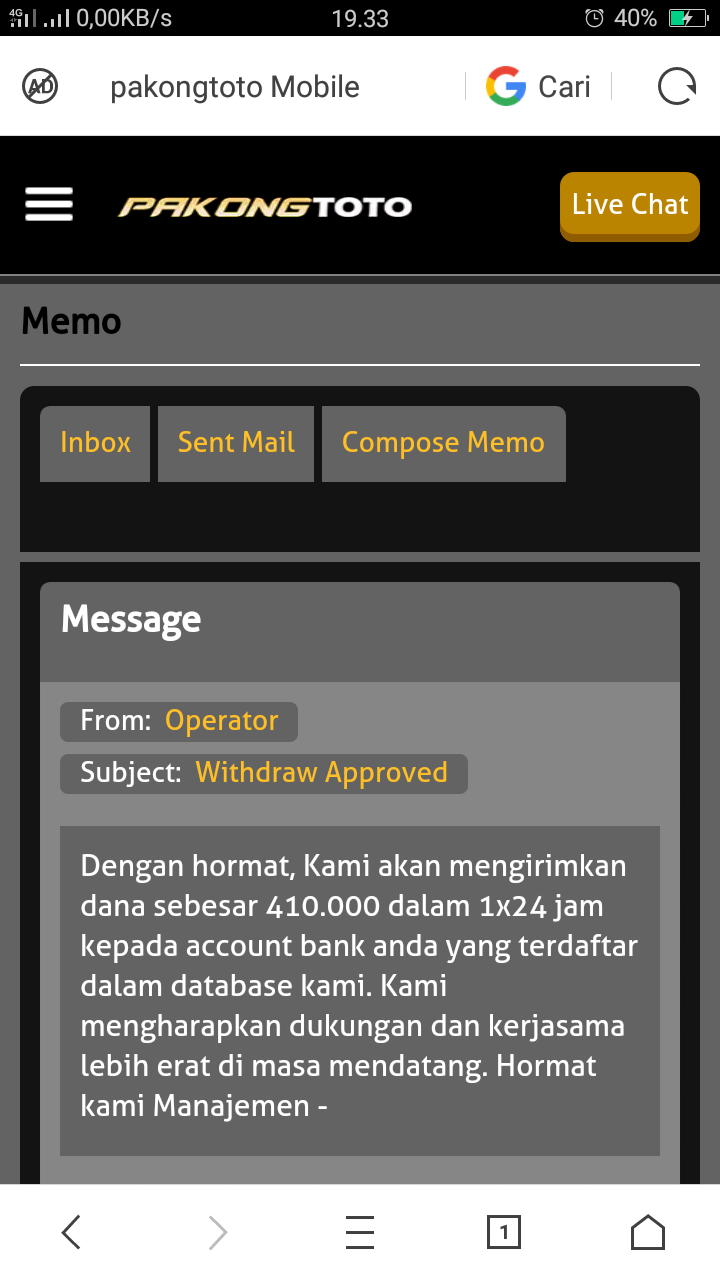The width and height of the screenshot is (720, 1280).
Task: Open the browser menu in the bottom bar
Action: click(360, 1232)
